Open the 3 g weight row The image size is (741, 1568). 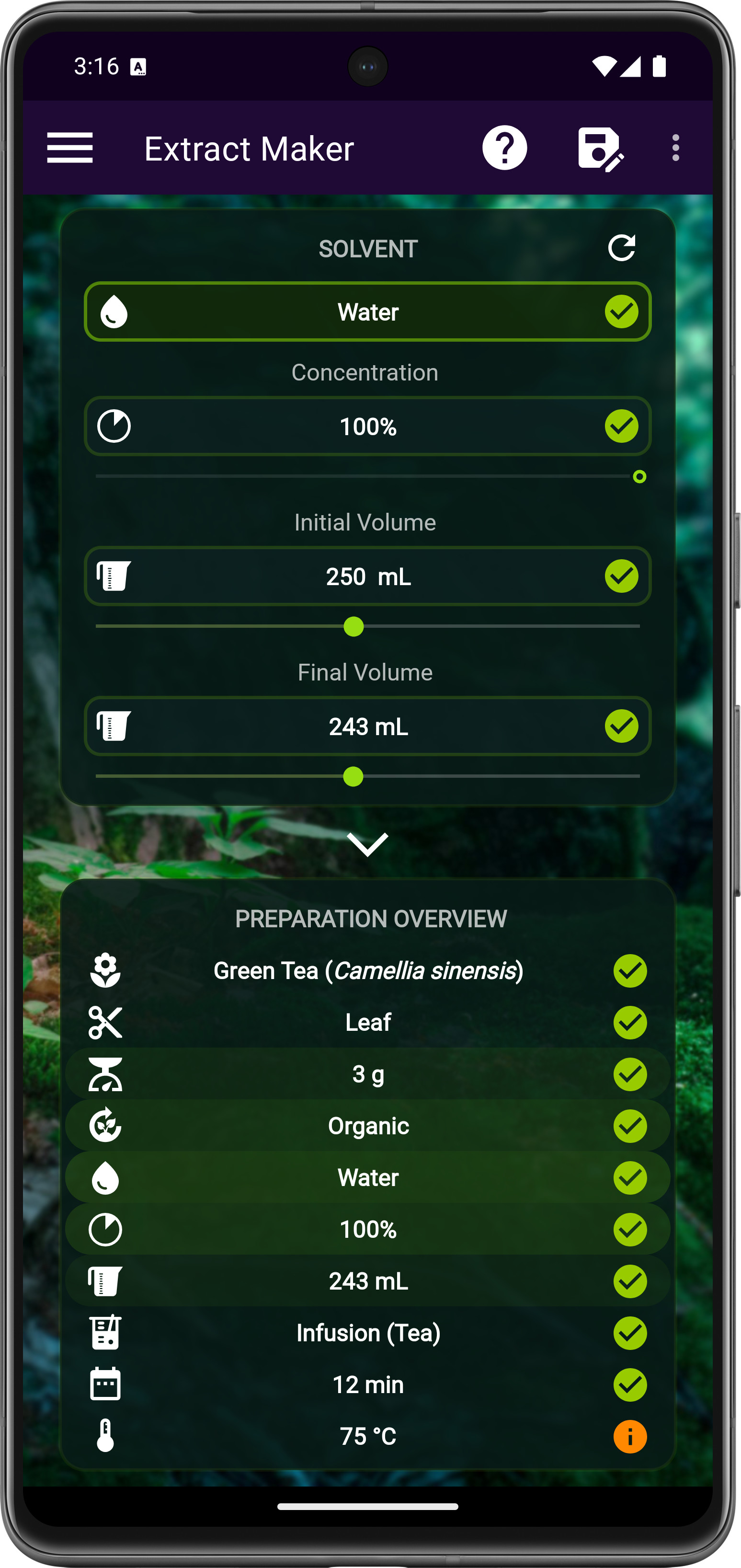coord(367,1074)
